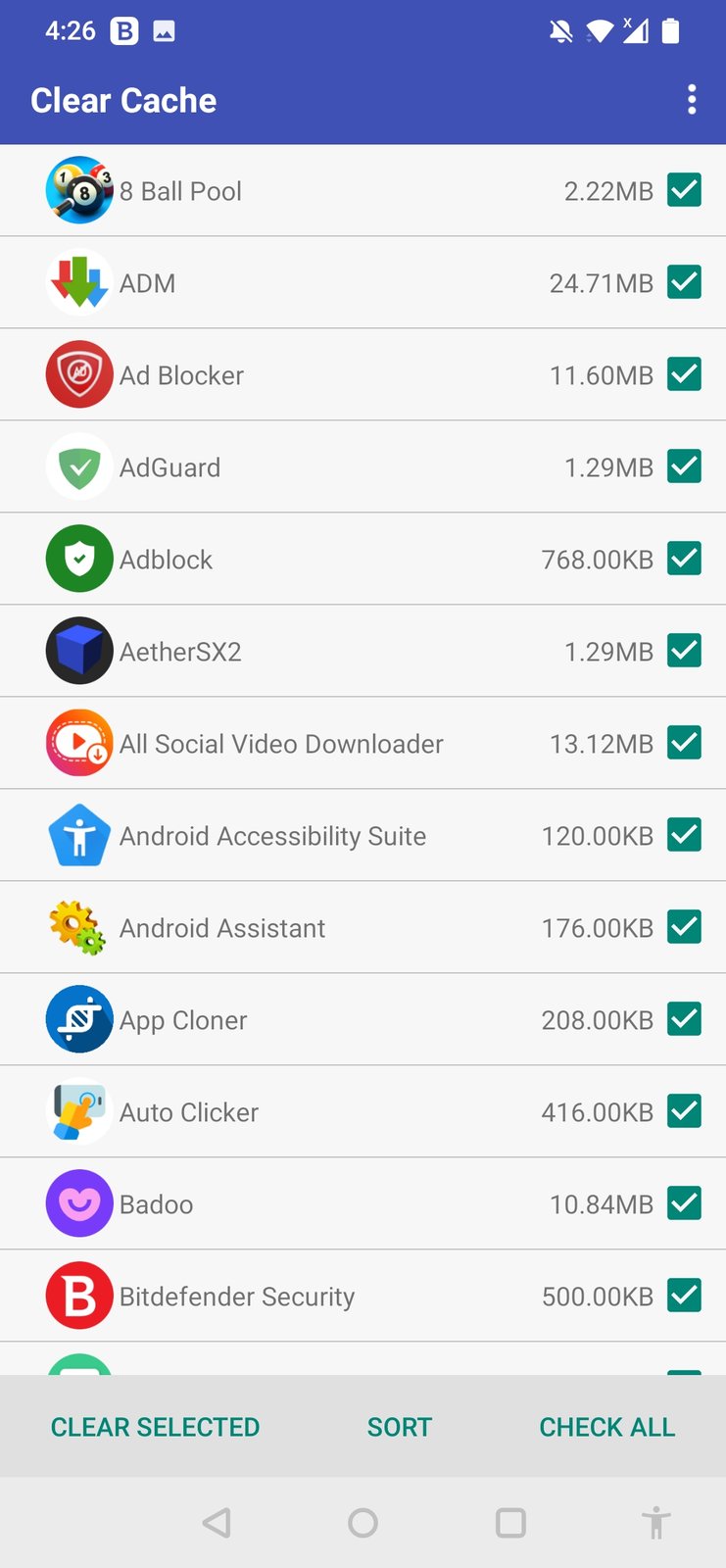Uncheck Android Accessibility Suite checkbox
This screenshot has width=726, height=1568.
tap(684, 835)
